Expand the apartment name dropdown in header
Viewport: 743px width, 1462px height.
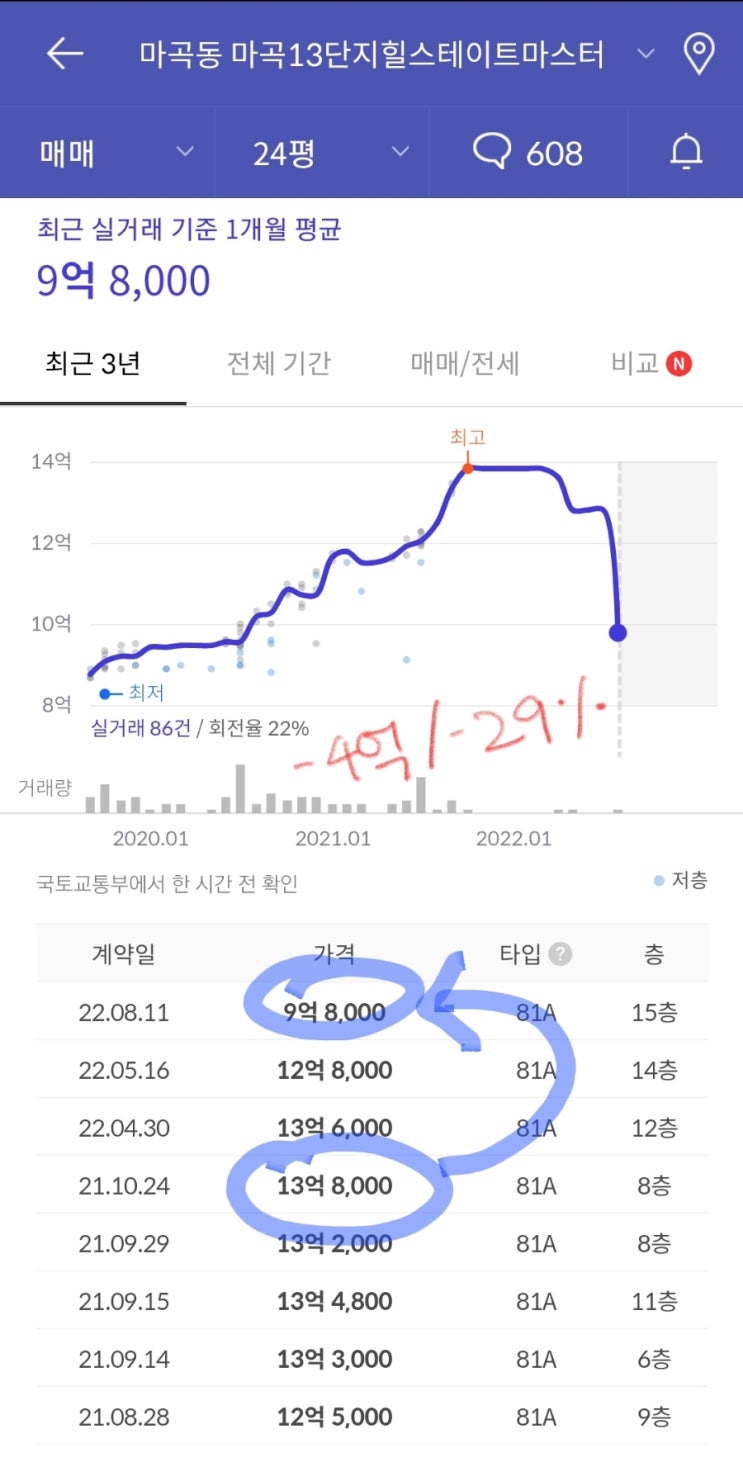tap(646, 54)
